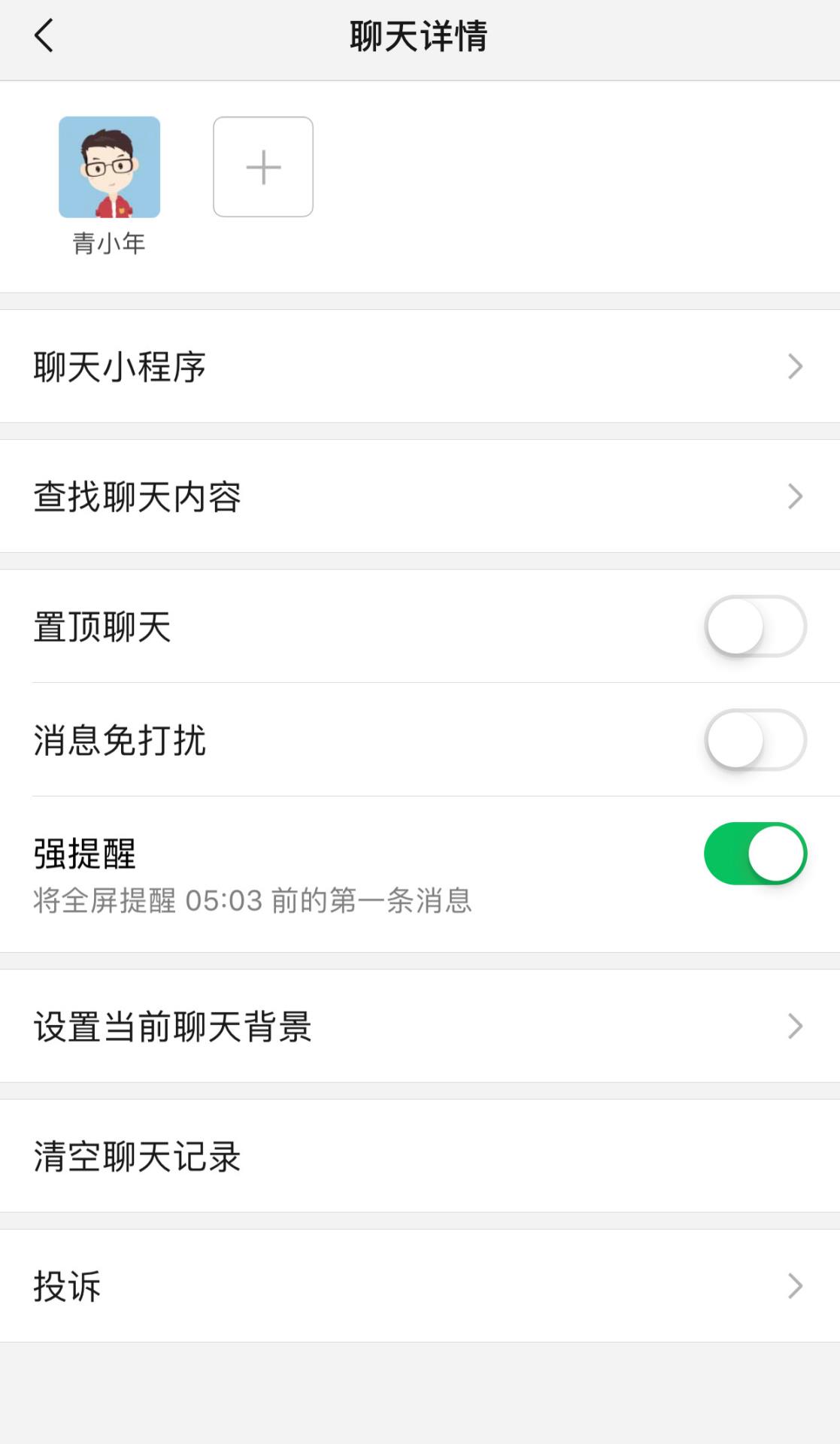Tap the empty area beside the add-member button
Image resolution: width=840 pixels, height=1444 pixels.
[x=526, y=167]
